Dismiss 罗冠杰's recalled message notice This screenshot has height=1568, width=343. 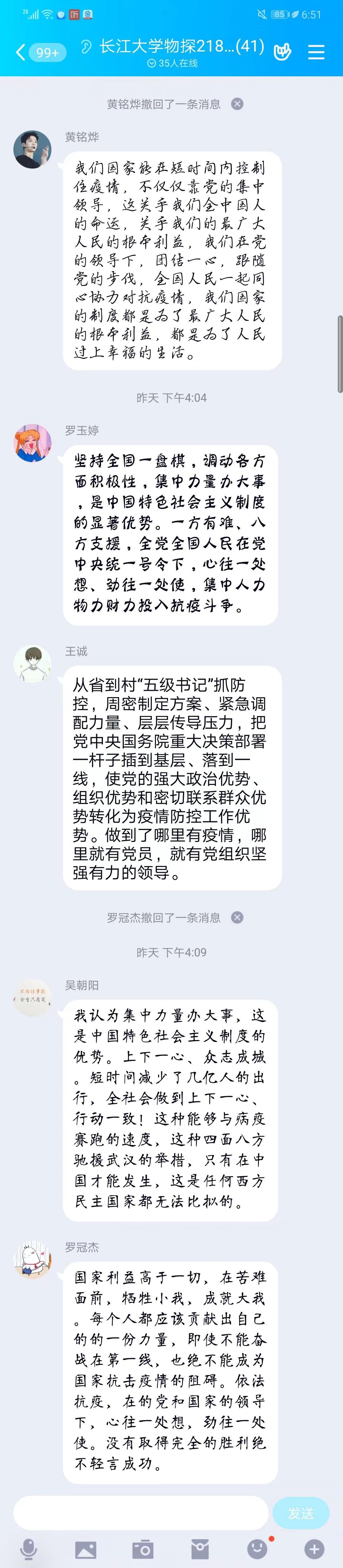pyautogui.click(x=237, y=917)
